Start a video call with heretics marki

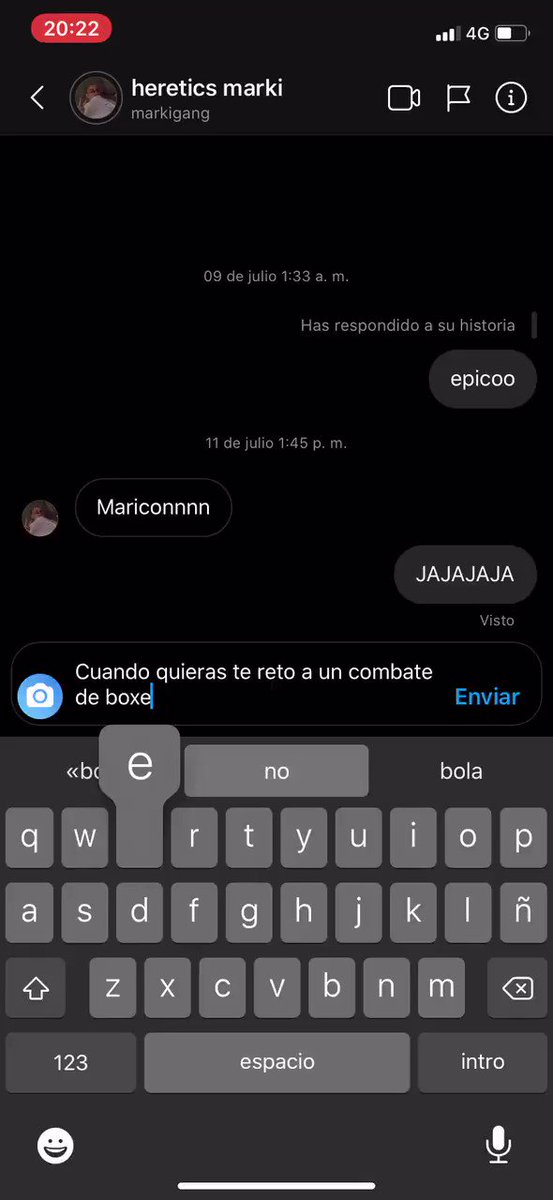tap(404, 98)
